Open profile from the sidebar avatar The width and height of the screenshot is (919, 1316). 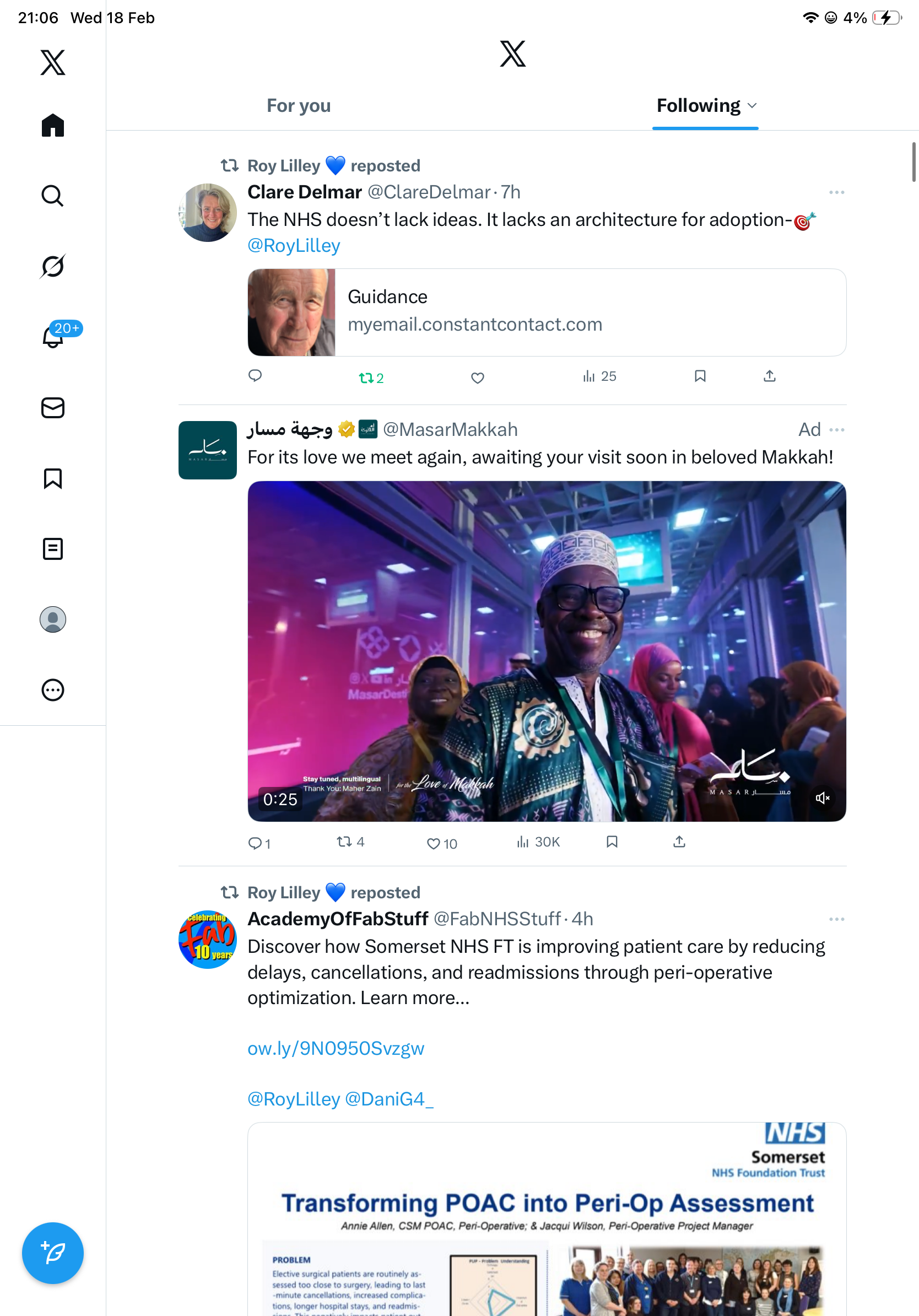(53, 619)
